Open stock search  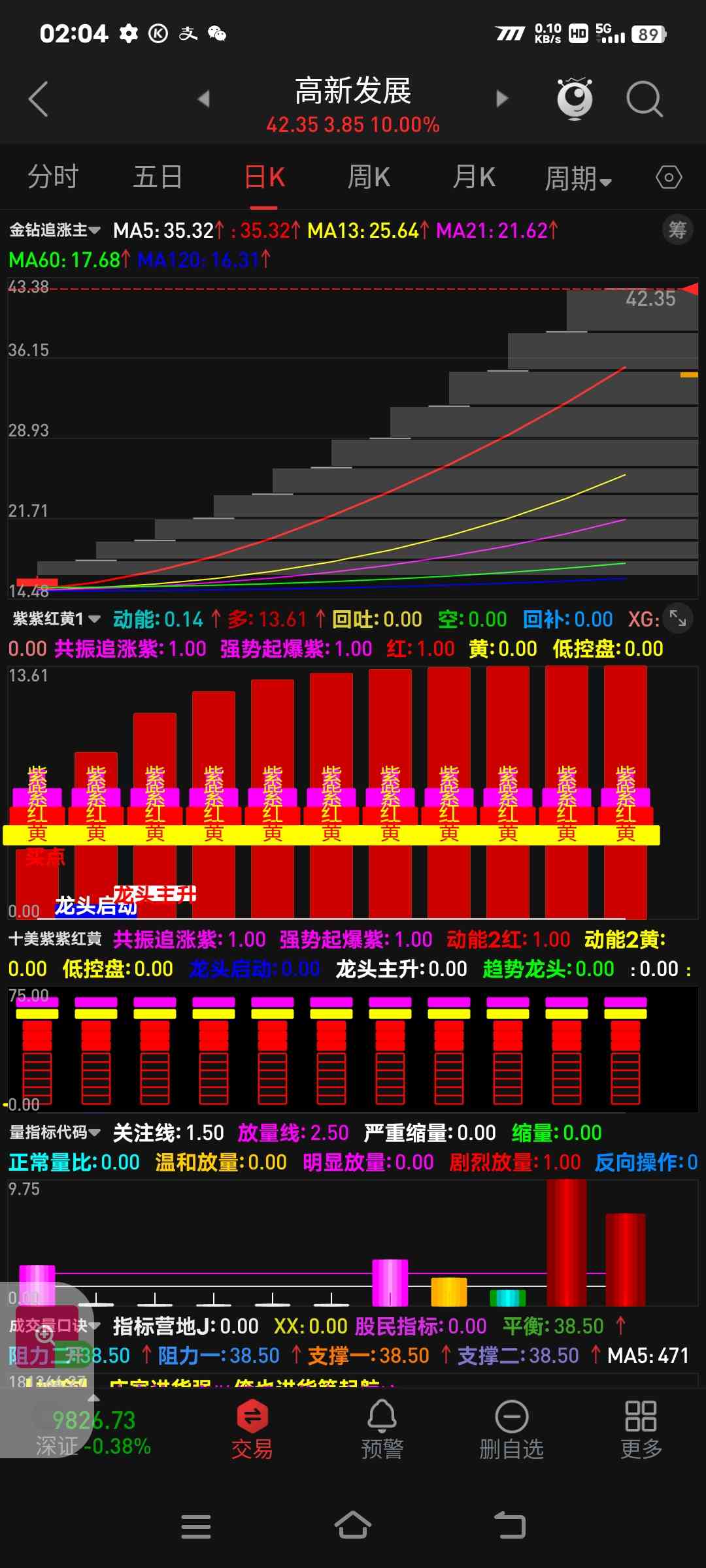(x=644, y=99)
